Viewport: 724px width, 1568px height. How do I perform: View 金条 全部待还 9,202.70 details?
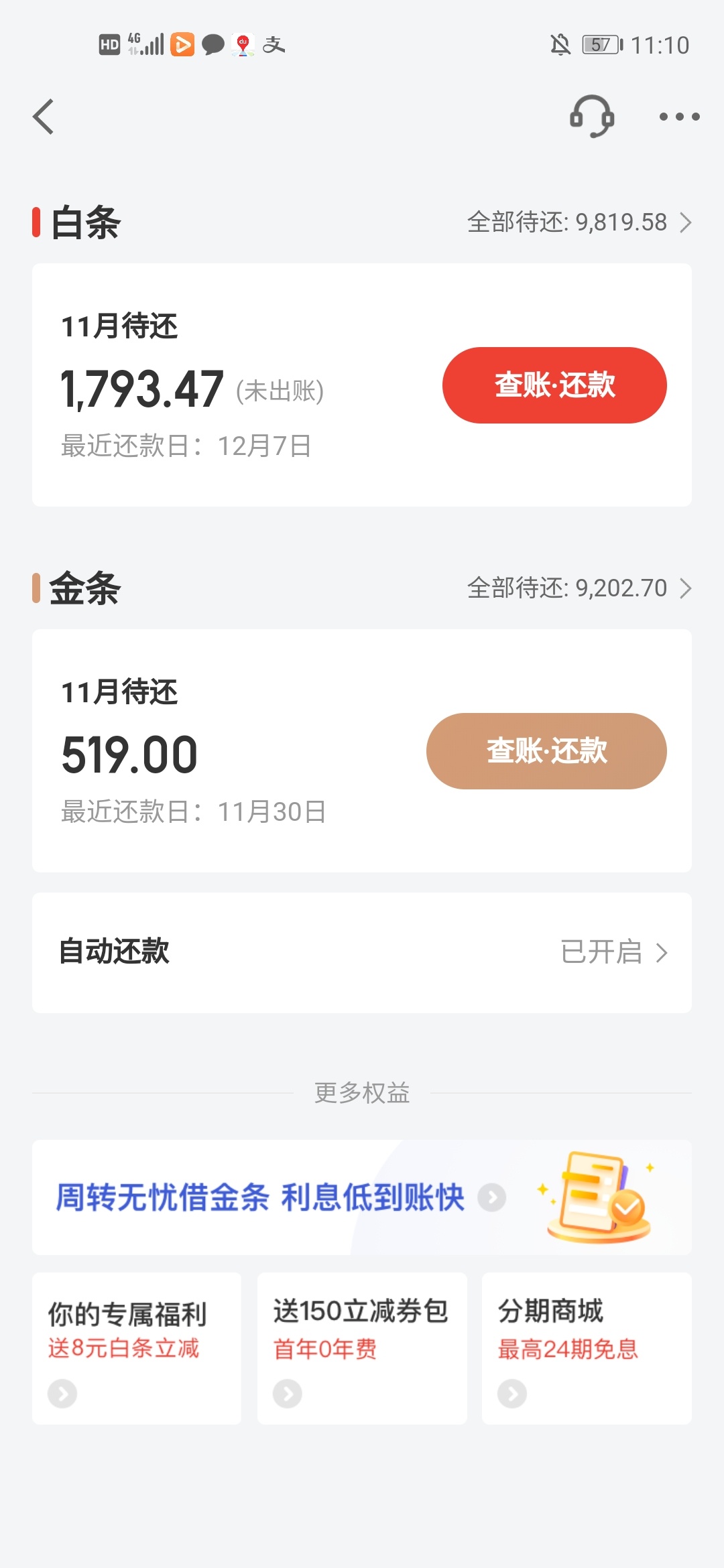[579, 588]
